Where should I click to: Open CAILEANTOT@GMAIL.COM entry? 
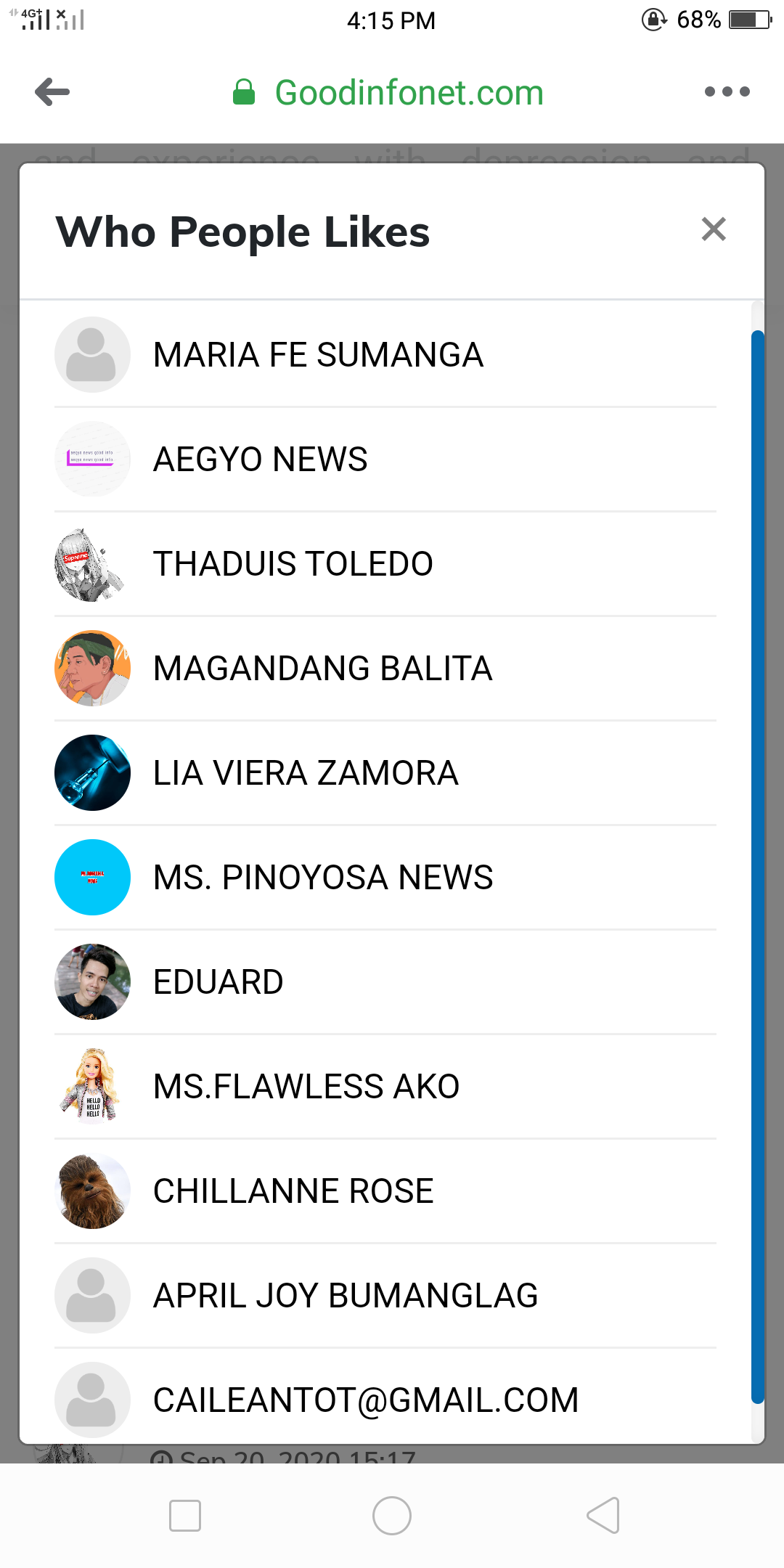[366, 1400]
